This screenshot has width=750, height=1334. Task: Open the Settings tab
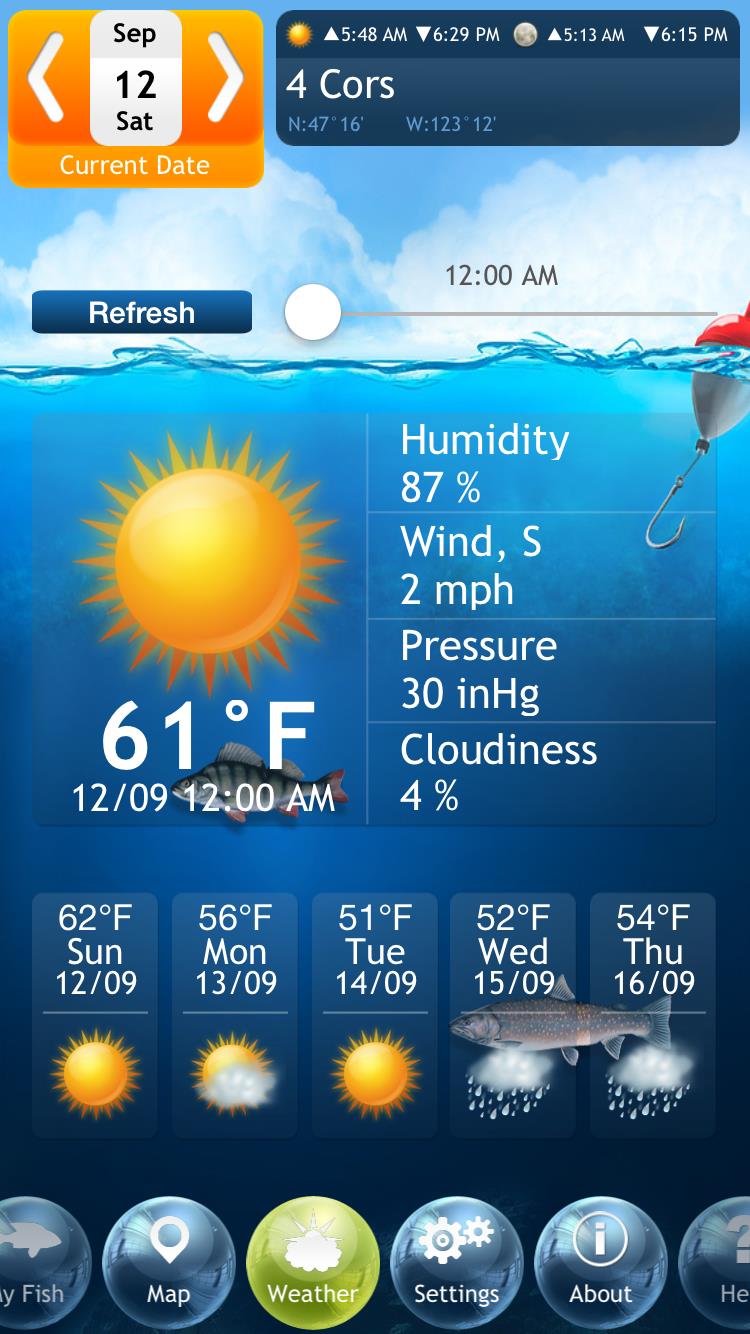[457, 1262]
